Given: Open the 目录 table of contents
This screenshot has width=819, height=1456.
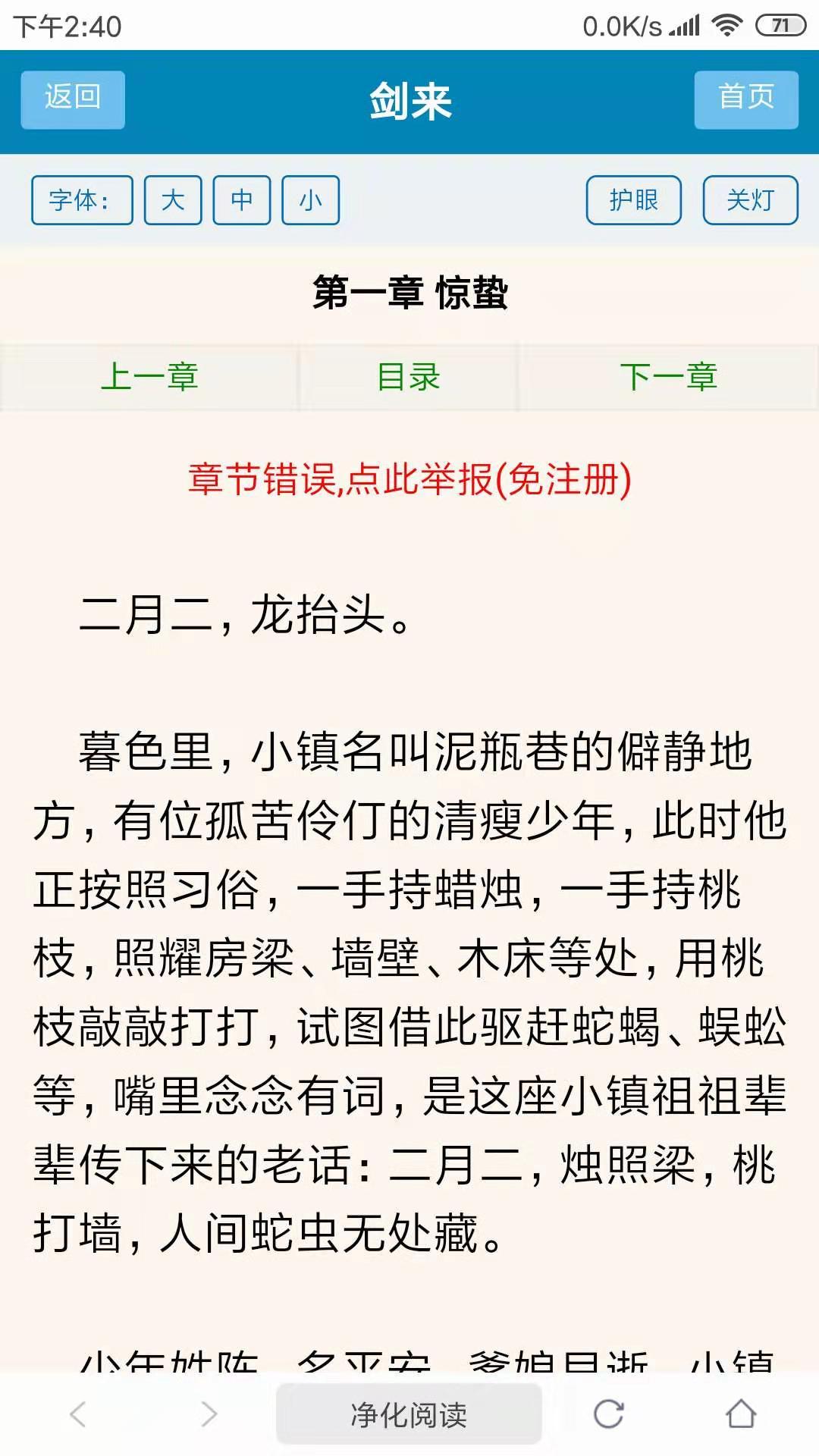Looking at the screenshot, I should click(409, 377).
